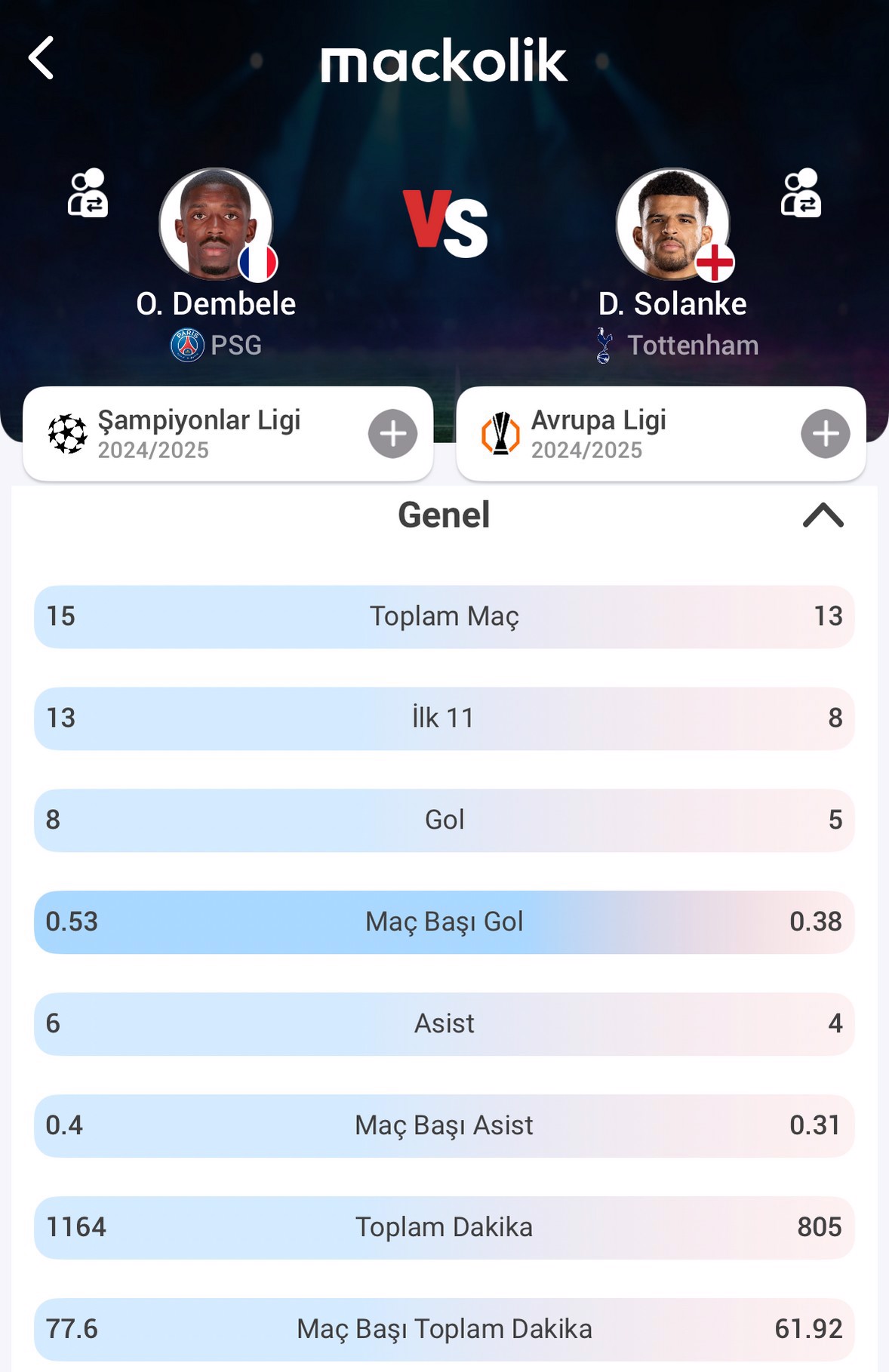Screen dimensions: 889x1372
Task: Go back using the top-left arrow
Action: (x=42, y=58)
